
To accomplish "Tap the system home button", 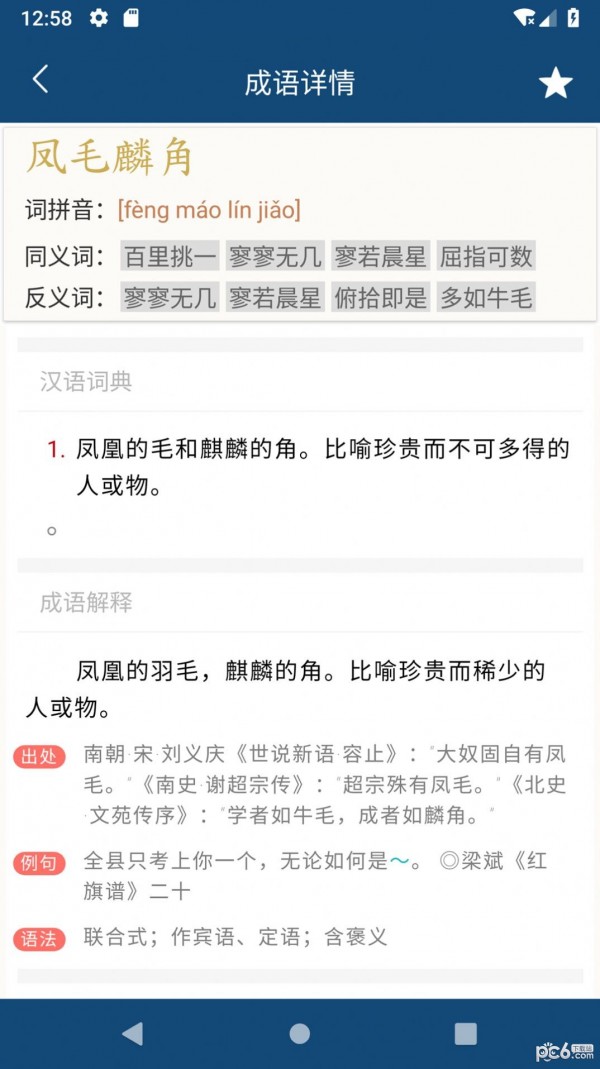I will point(299,1033).
